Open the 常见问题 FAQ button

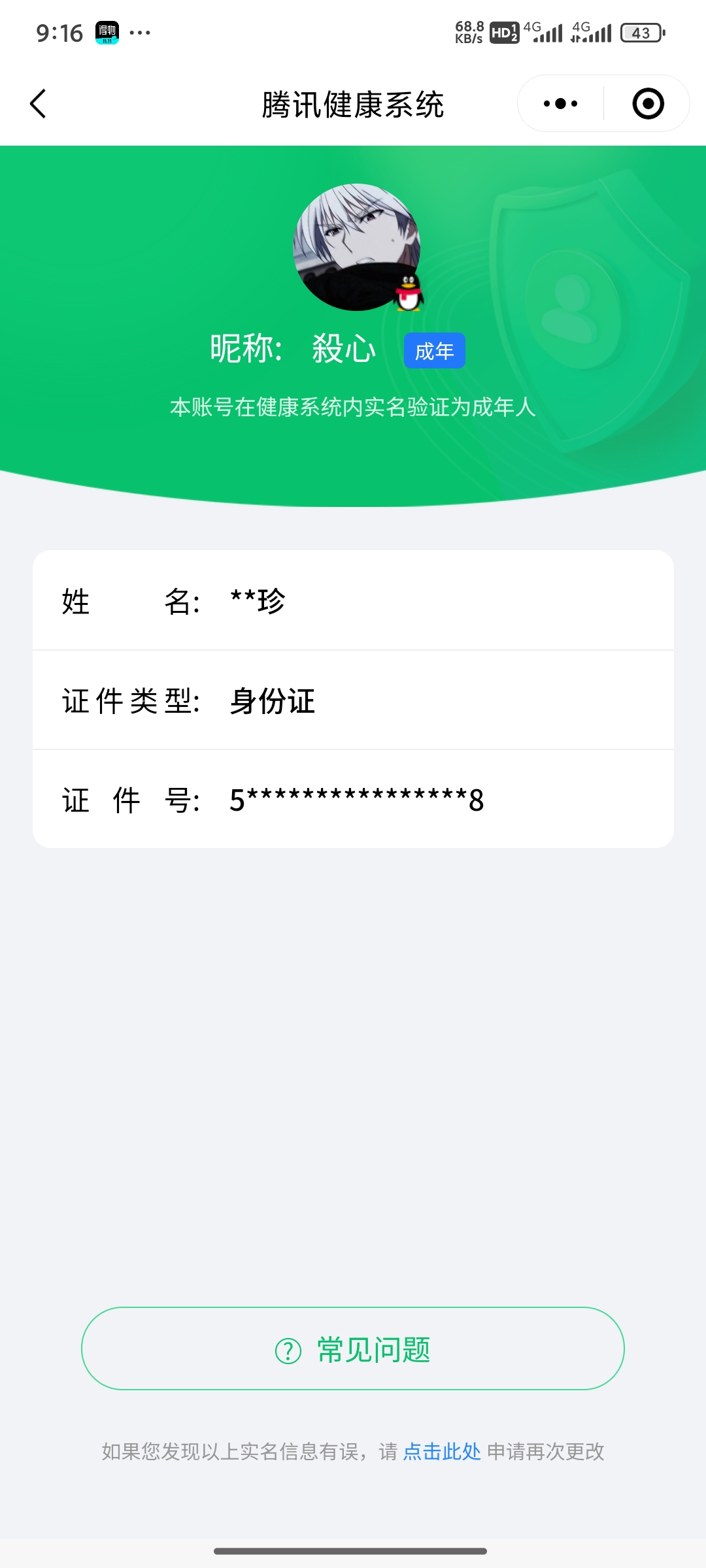point(353,1349)
